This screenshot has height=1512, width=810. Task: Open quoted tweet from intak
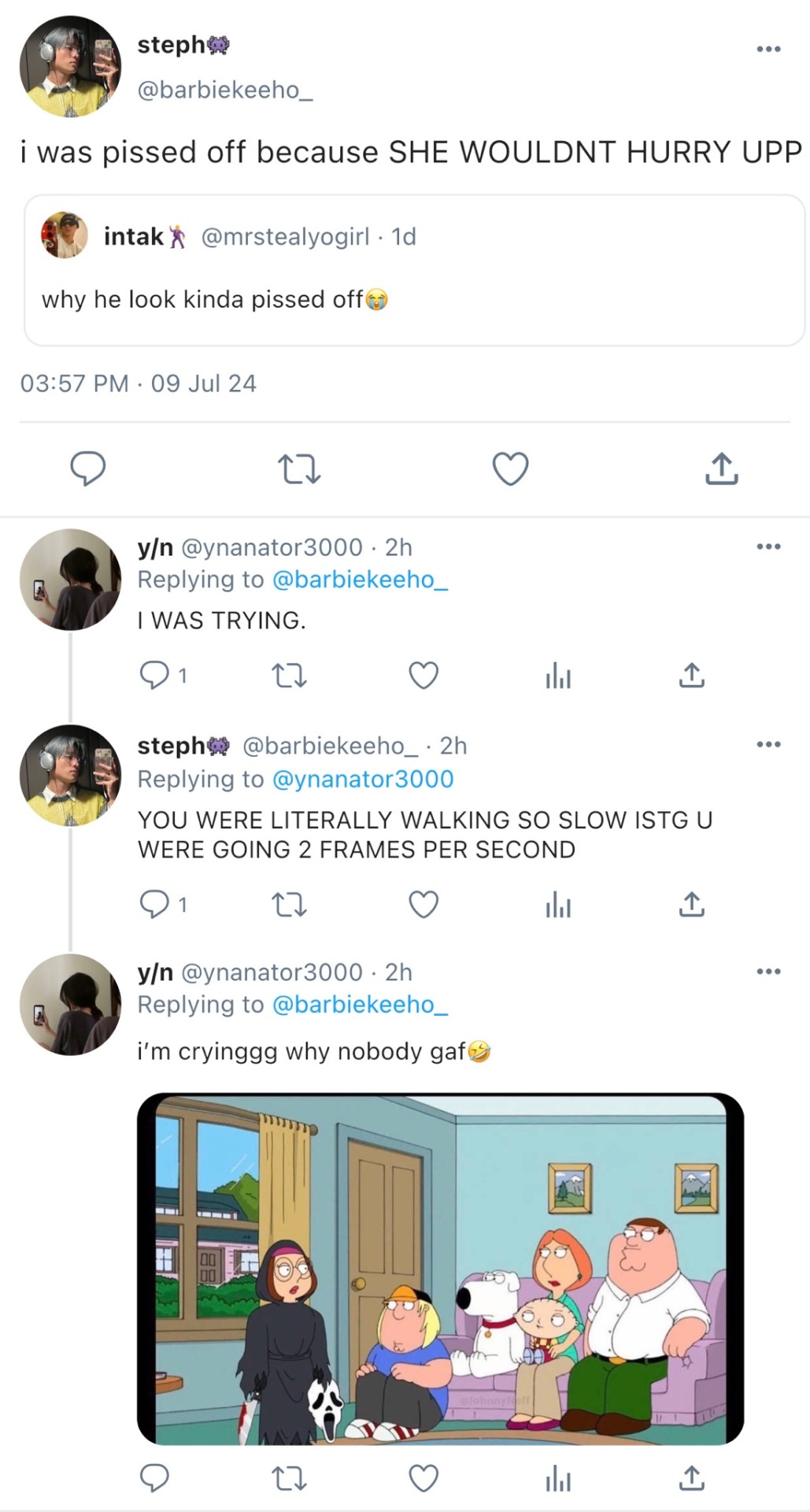pos(414,270)
